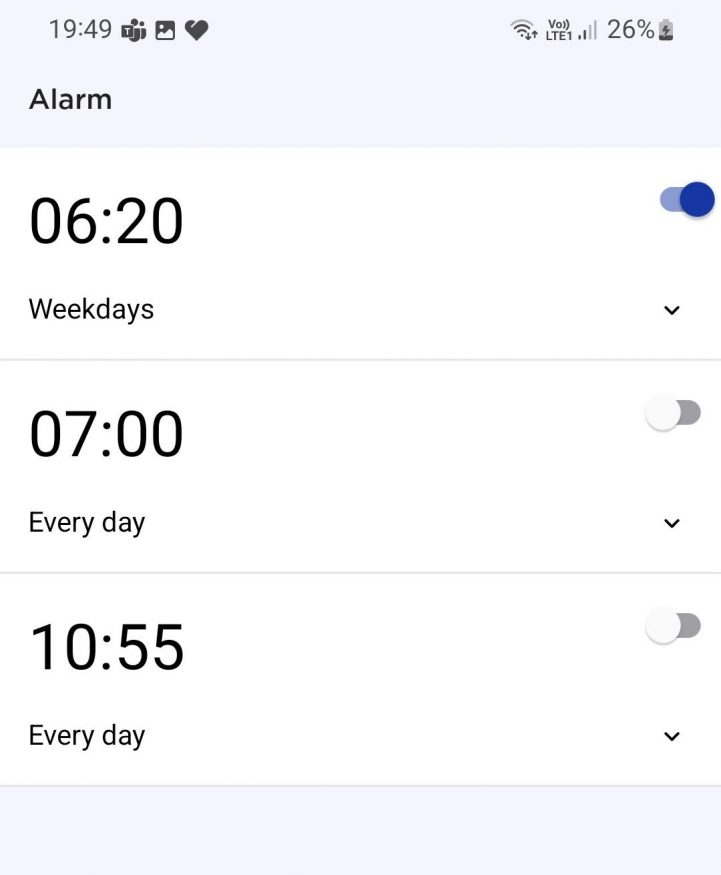The image size is (721, 875).
Task: Set a new time for the 10:55 alarm
Action: coord(107,647)
